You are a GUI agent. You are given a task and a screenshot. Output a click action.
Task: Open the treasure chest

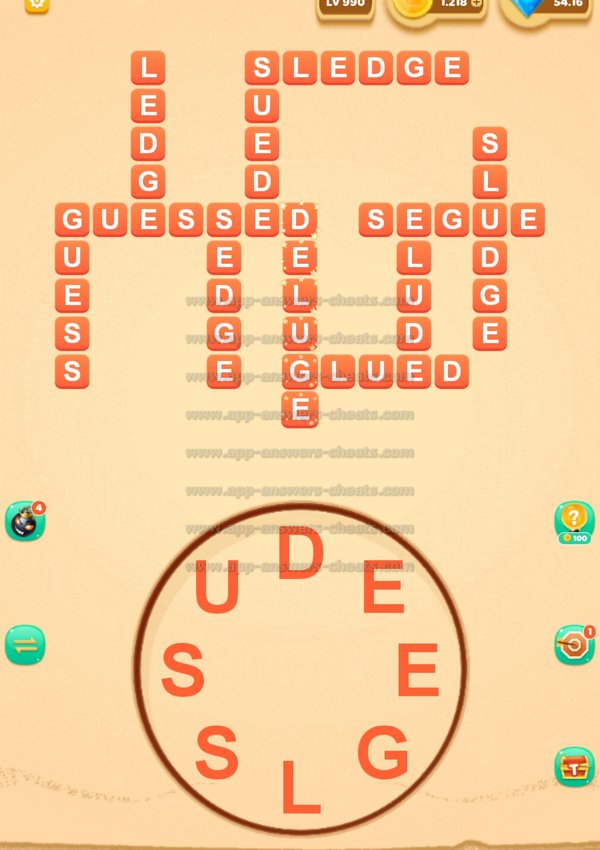click(x=574, y=766)
